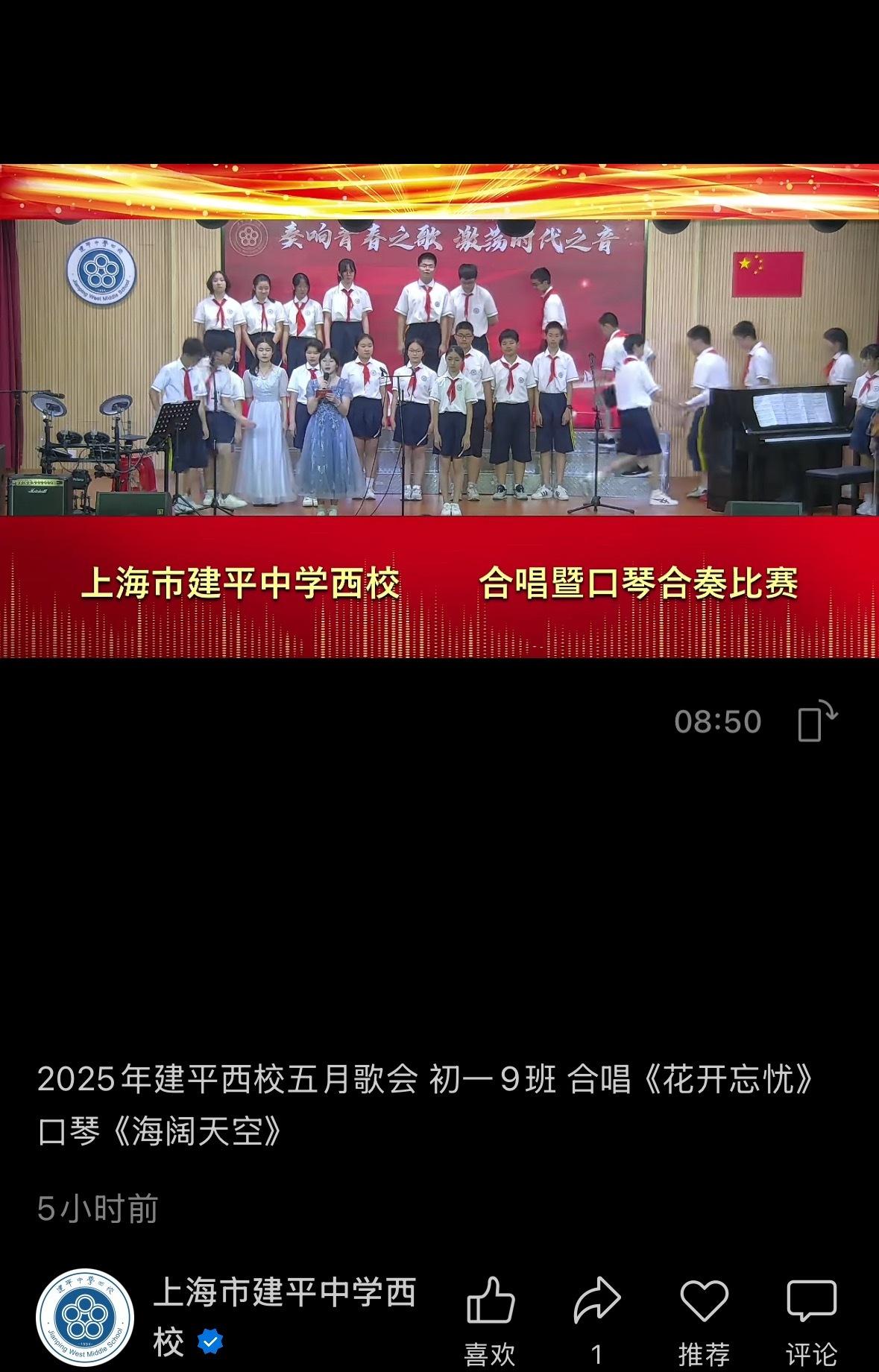Screen dimensions: 879x1372
Task: Tap the video to pause playback
Action: pos(439,410)
